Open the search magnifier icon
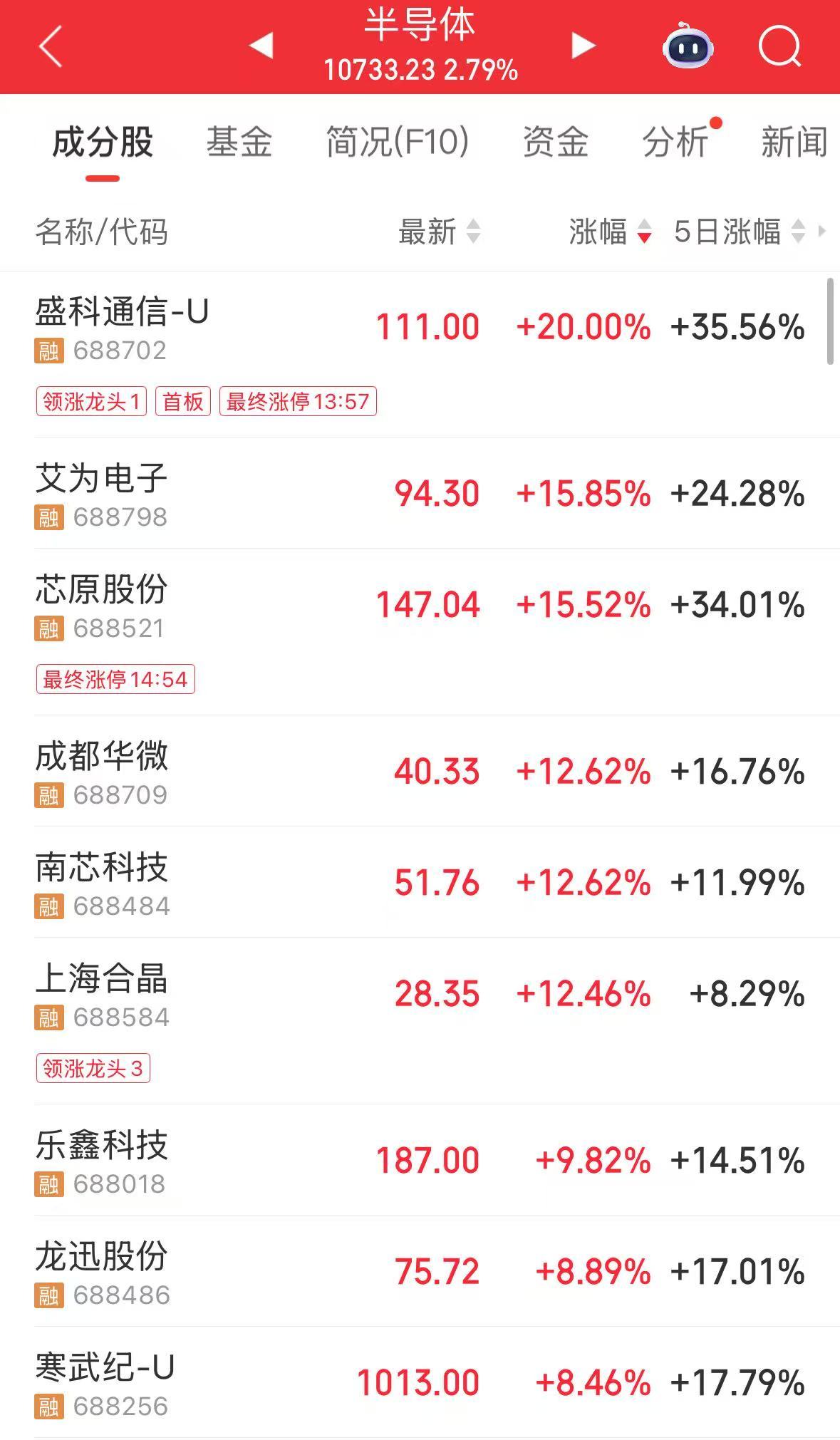The width and height of the screenshot is (840, 1440). (779, 46)
